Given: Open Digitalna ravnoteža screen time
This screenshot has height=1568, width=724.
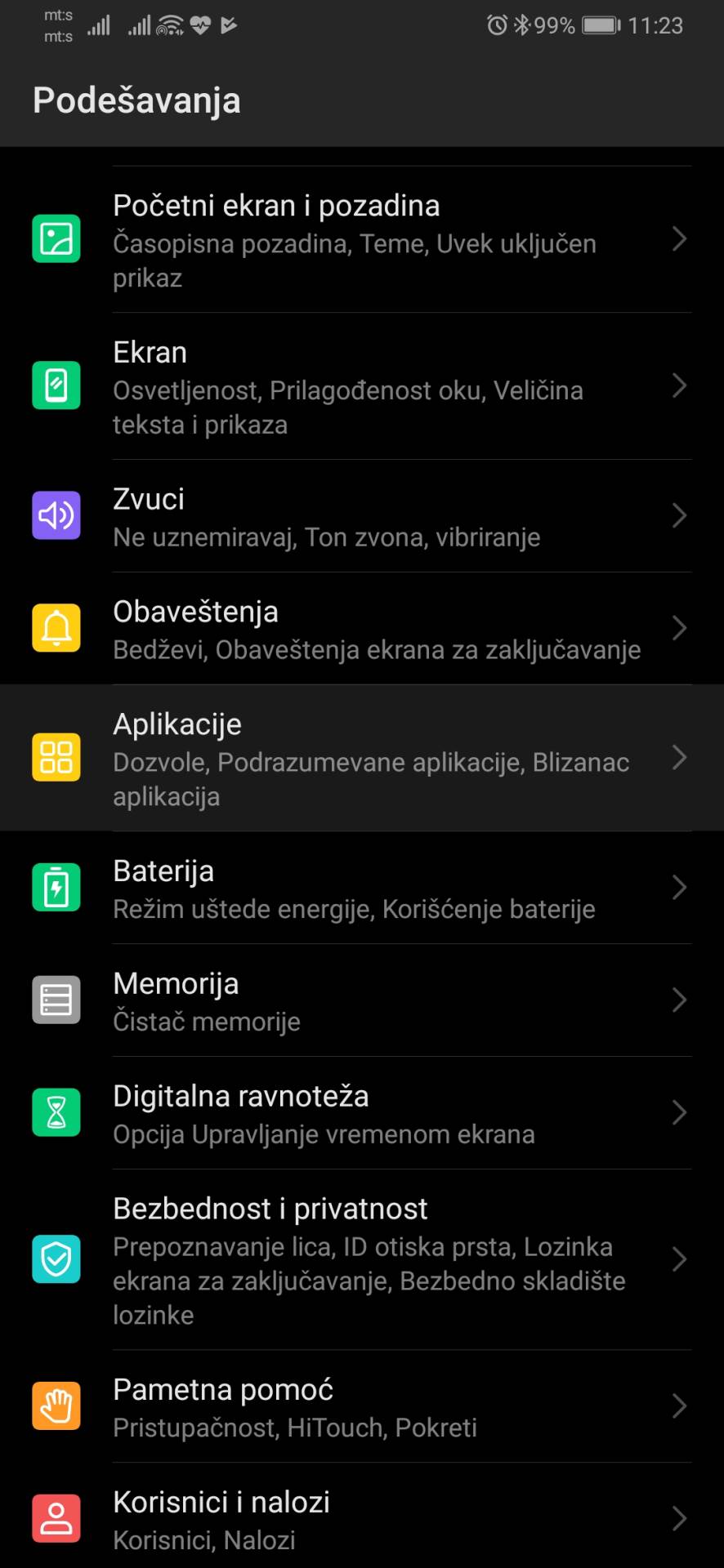Looking at the screenshot, I should point(361,1113).
